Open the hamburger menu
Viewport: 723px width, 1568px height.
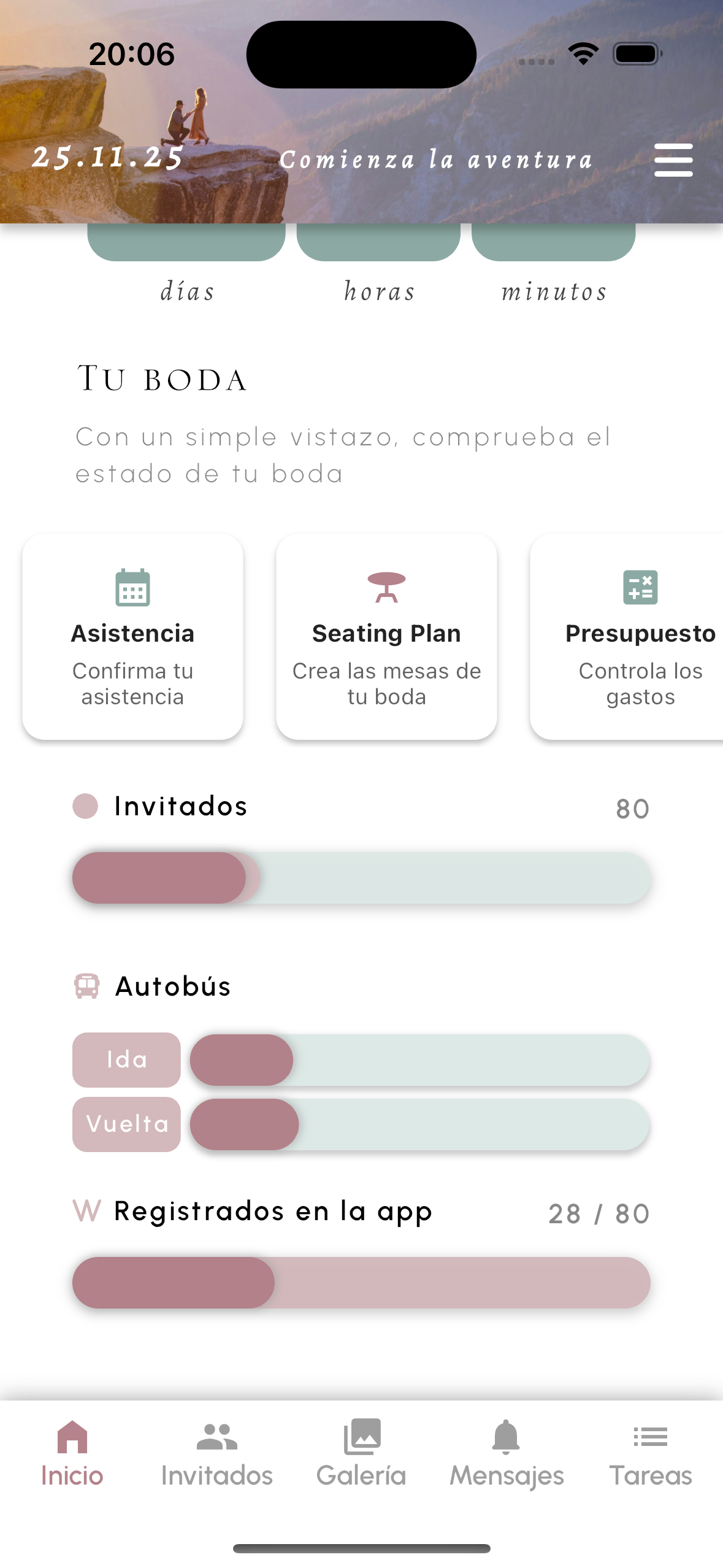[673, 160]
